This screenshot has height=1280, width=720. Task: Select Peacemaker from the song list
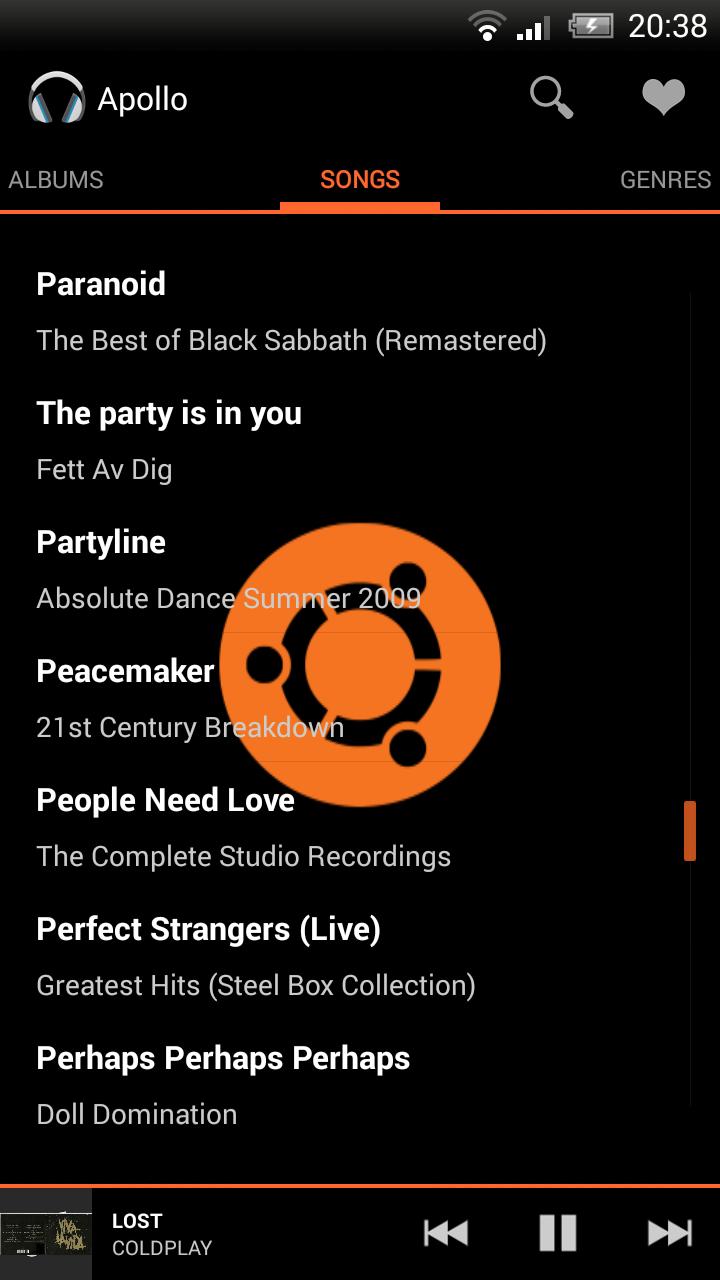[x=300, y=697]
